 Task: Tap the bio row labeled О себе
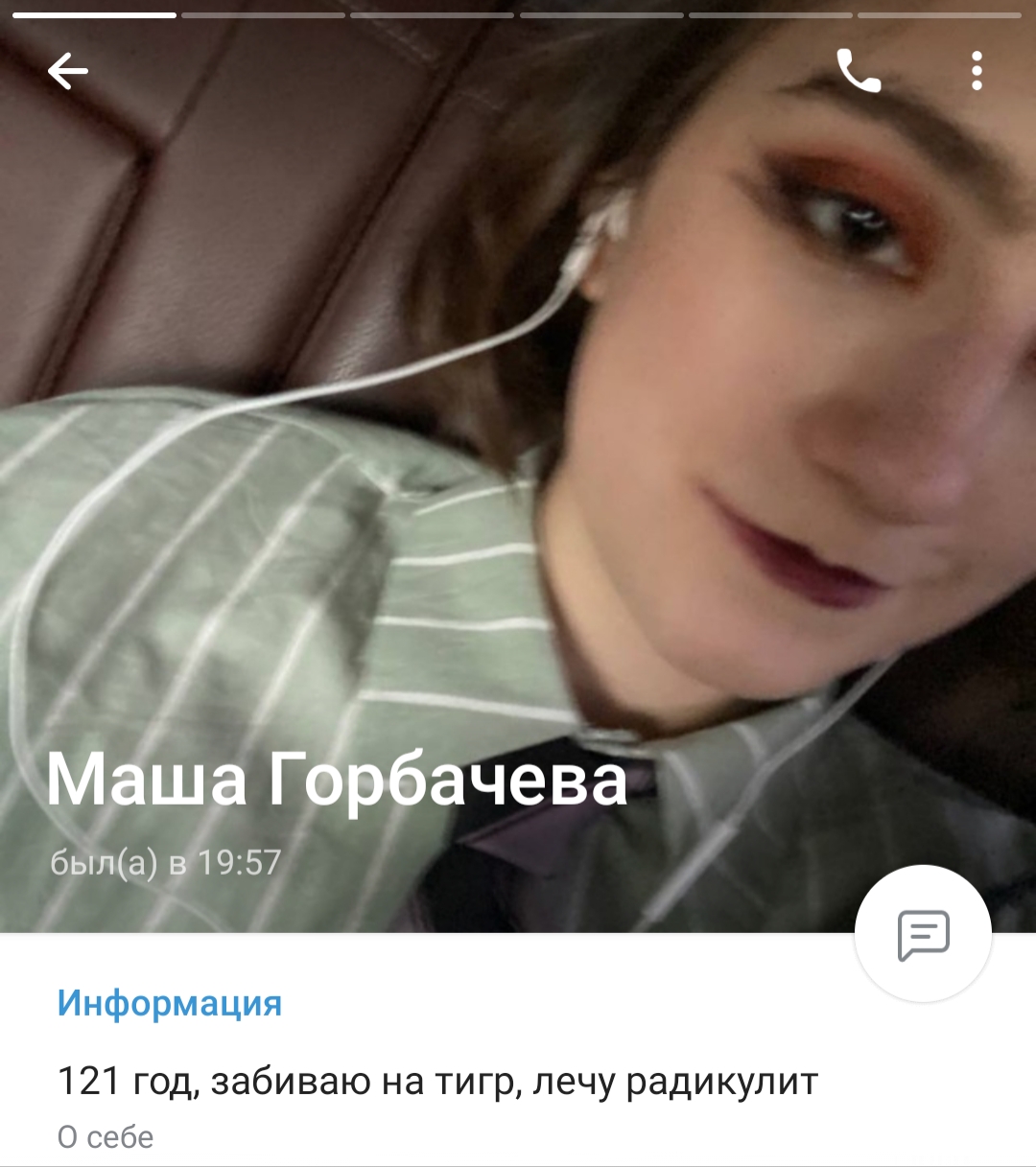click(x=518, y=1106)
